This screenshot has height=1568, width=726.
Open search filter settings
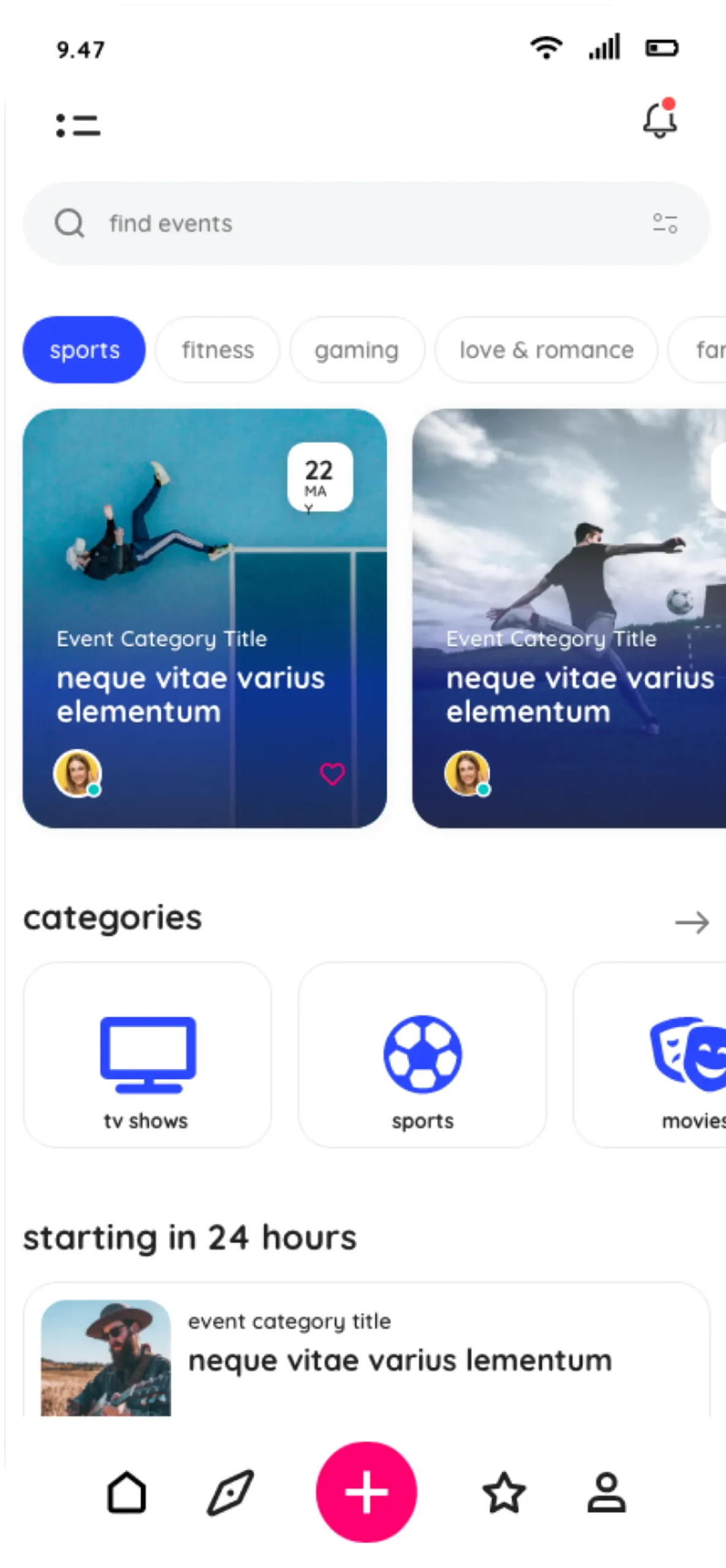click(665, 224)
